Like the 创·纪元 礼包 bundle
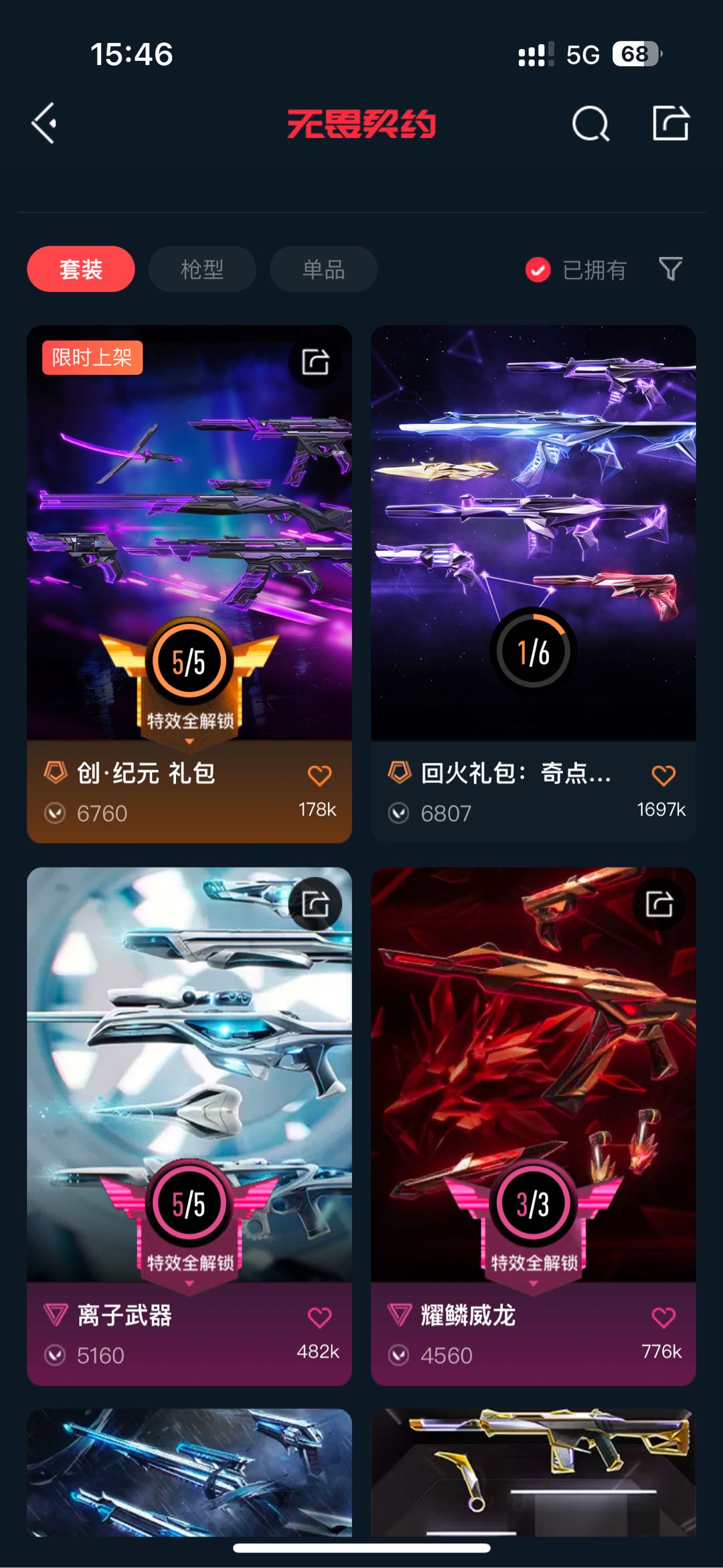This screenshot has height=1568, width=723. pyautogui.click(x=319, y=775)
